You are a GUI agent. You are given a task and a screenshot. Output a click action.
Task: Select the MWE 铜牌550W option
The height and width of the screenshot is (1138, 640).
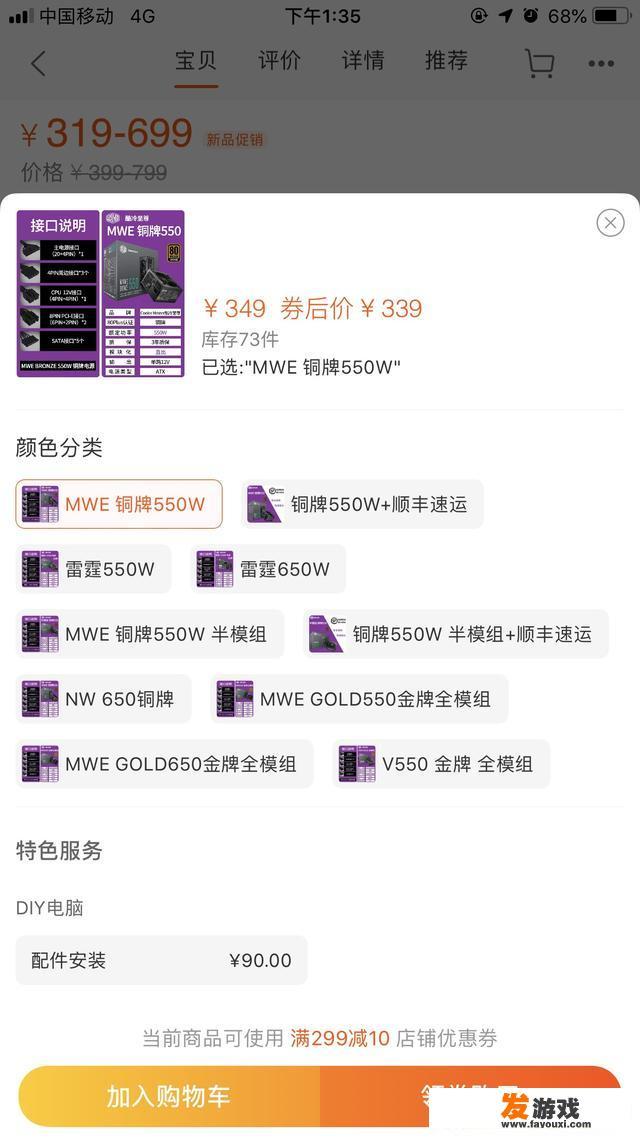point(119,504)
